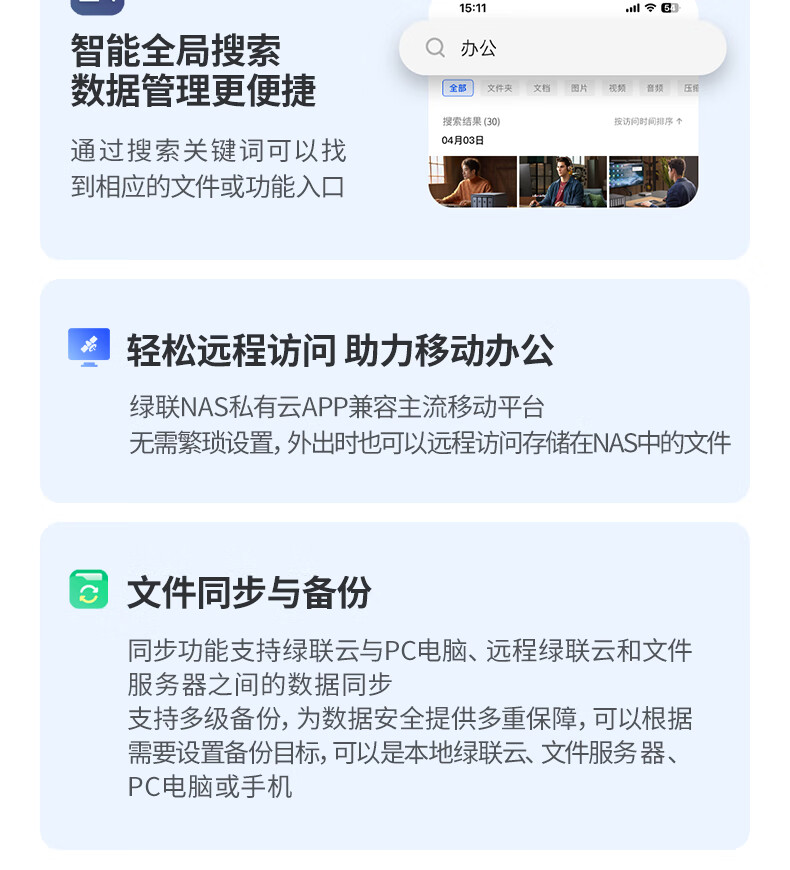
Task: Select the 全部 filter tab
Action: (x=457, y=87)
